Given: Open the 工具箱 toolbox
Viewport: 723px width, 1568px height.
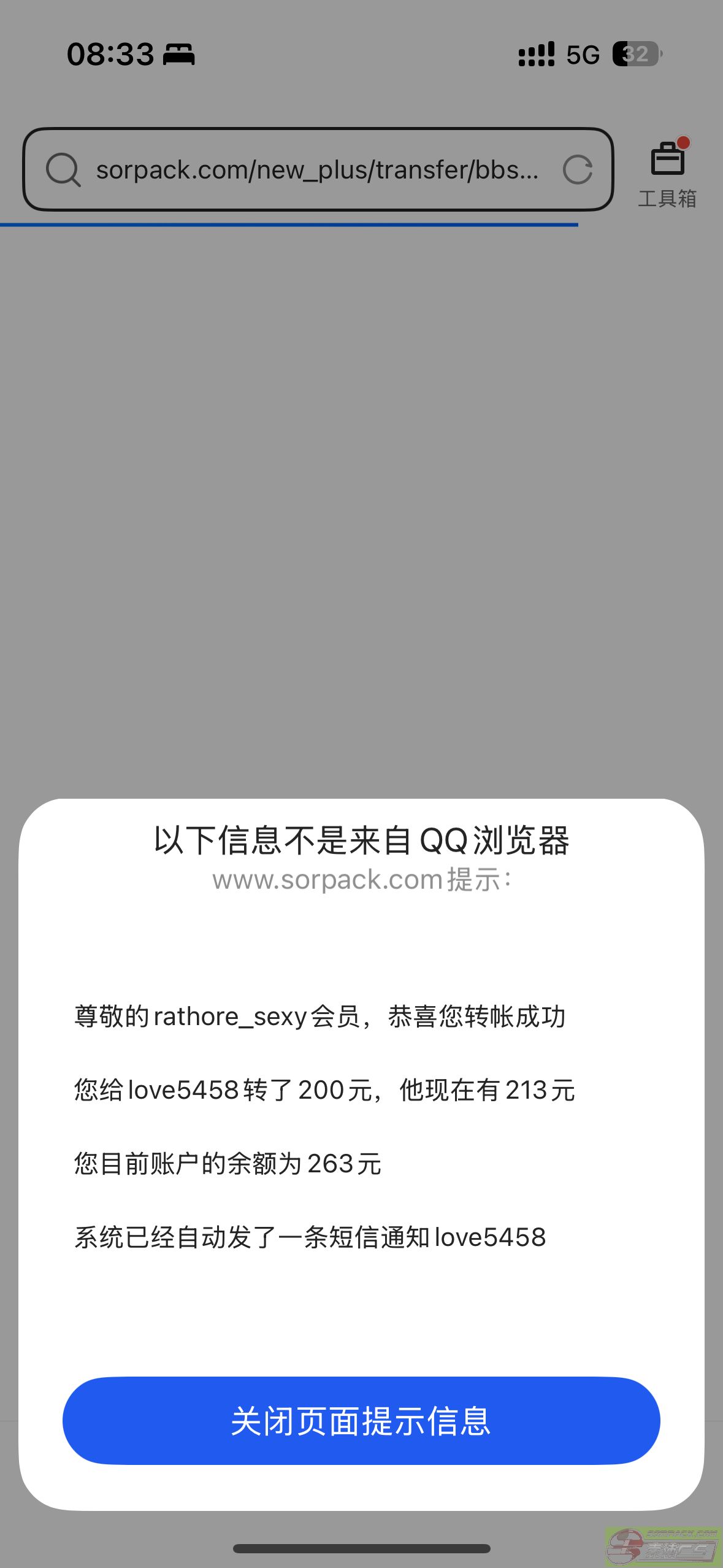Looking at the screenshot, I should (667, 174).
